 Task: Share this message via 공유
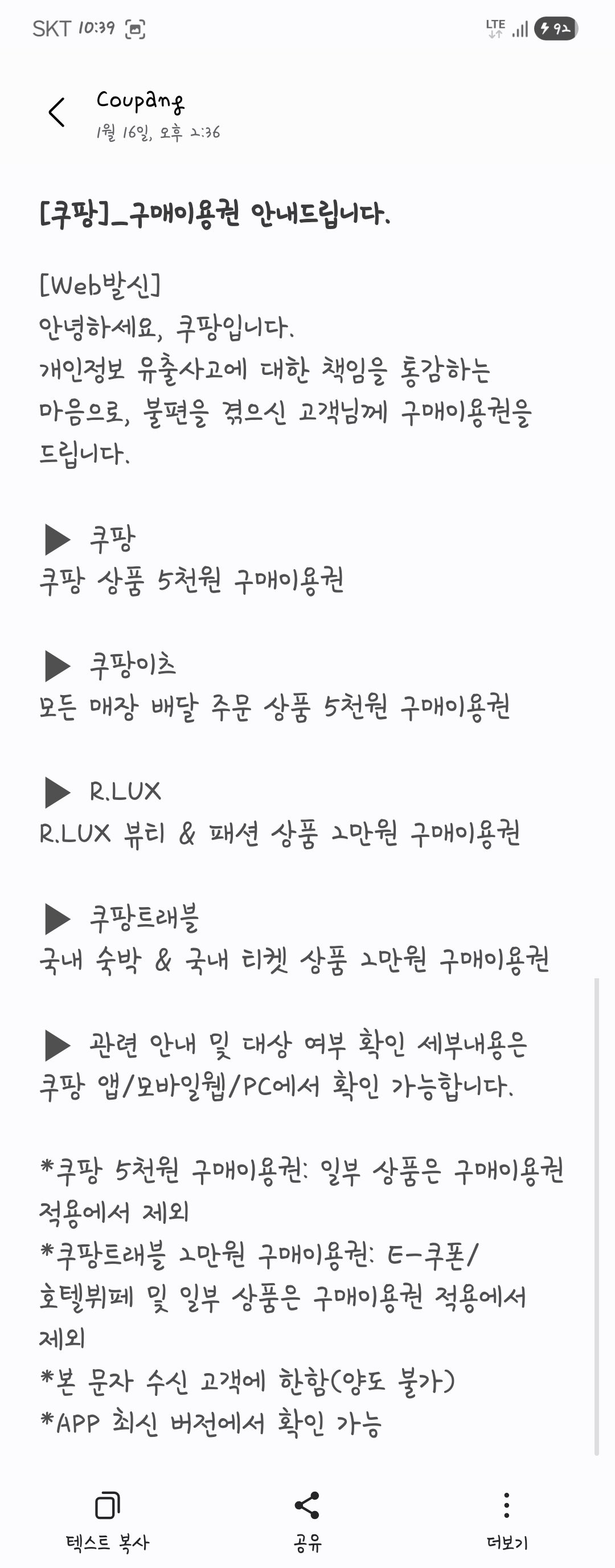click(x=306, y=1518)
